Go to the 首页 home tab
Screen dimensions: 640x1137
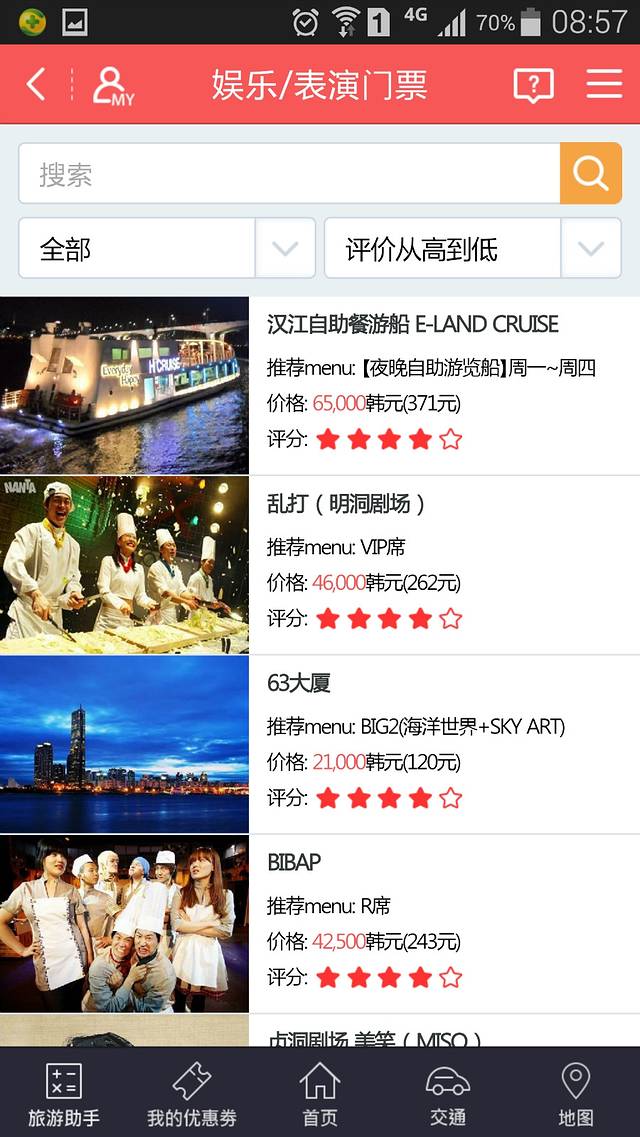pos(320,1093)
